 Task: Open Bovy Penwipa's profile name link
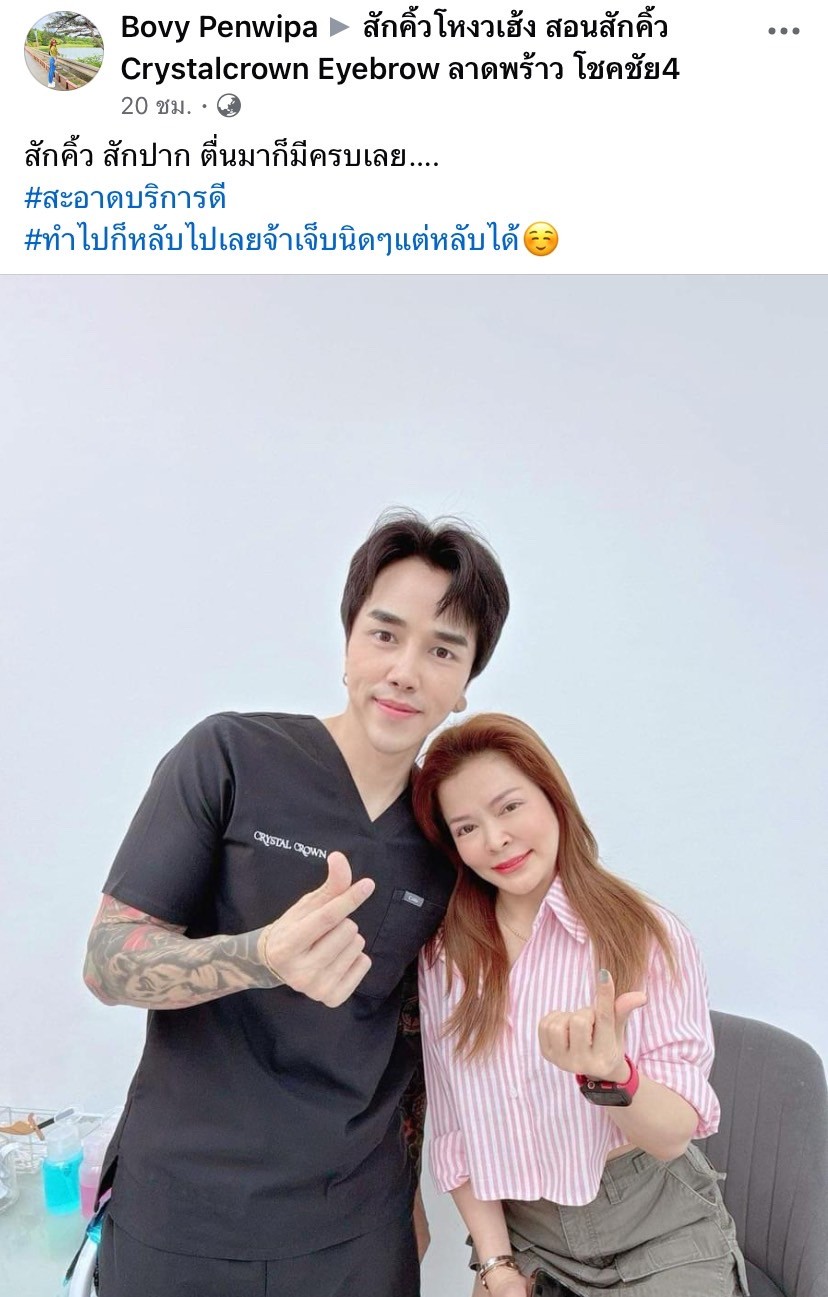[219, 28]
